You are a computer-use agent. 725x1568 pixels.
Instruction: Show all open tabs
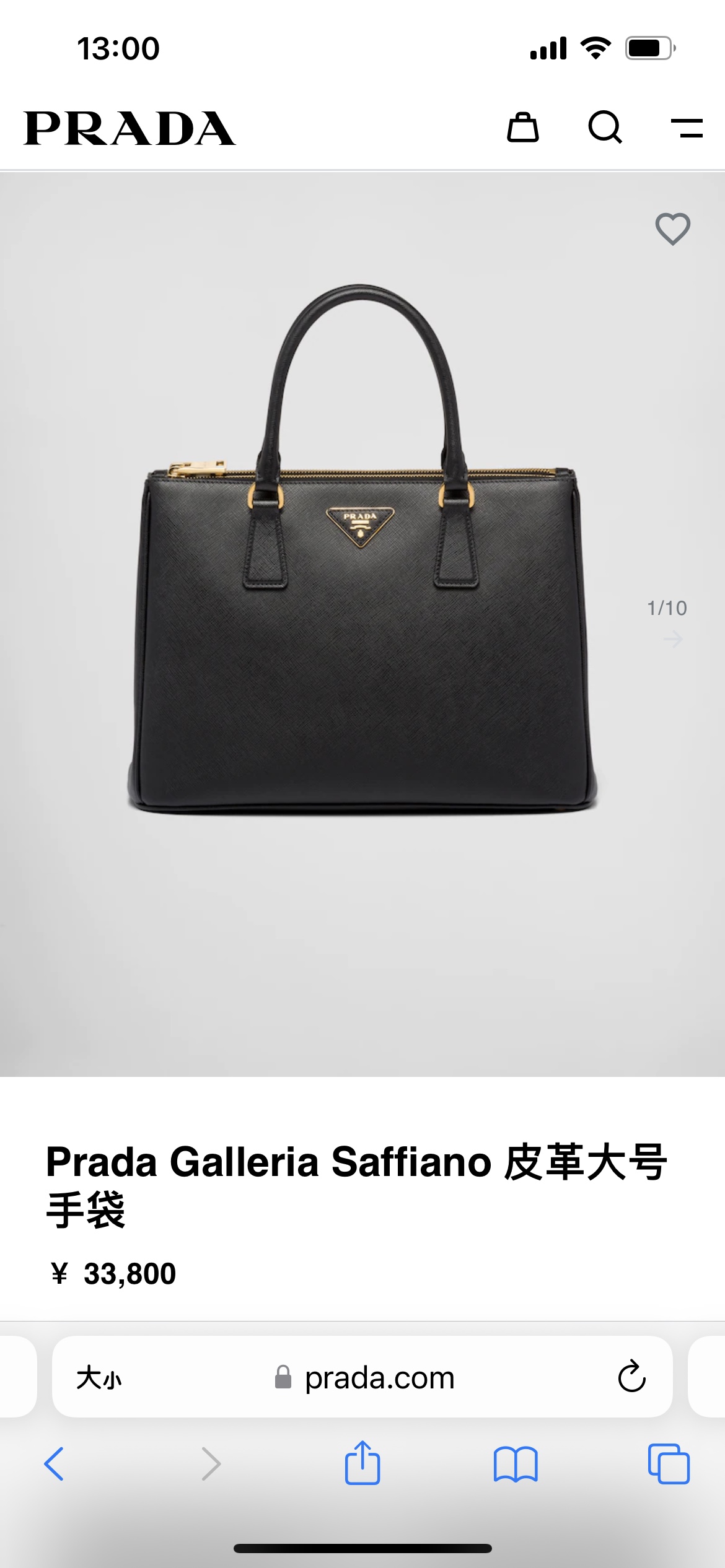(669, 1464)
